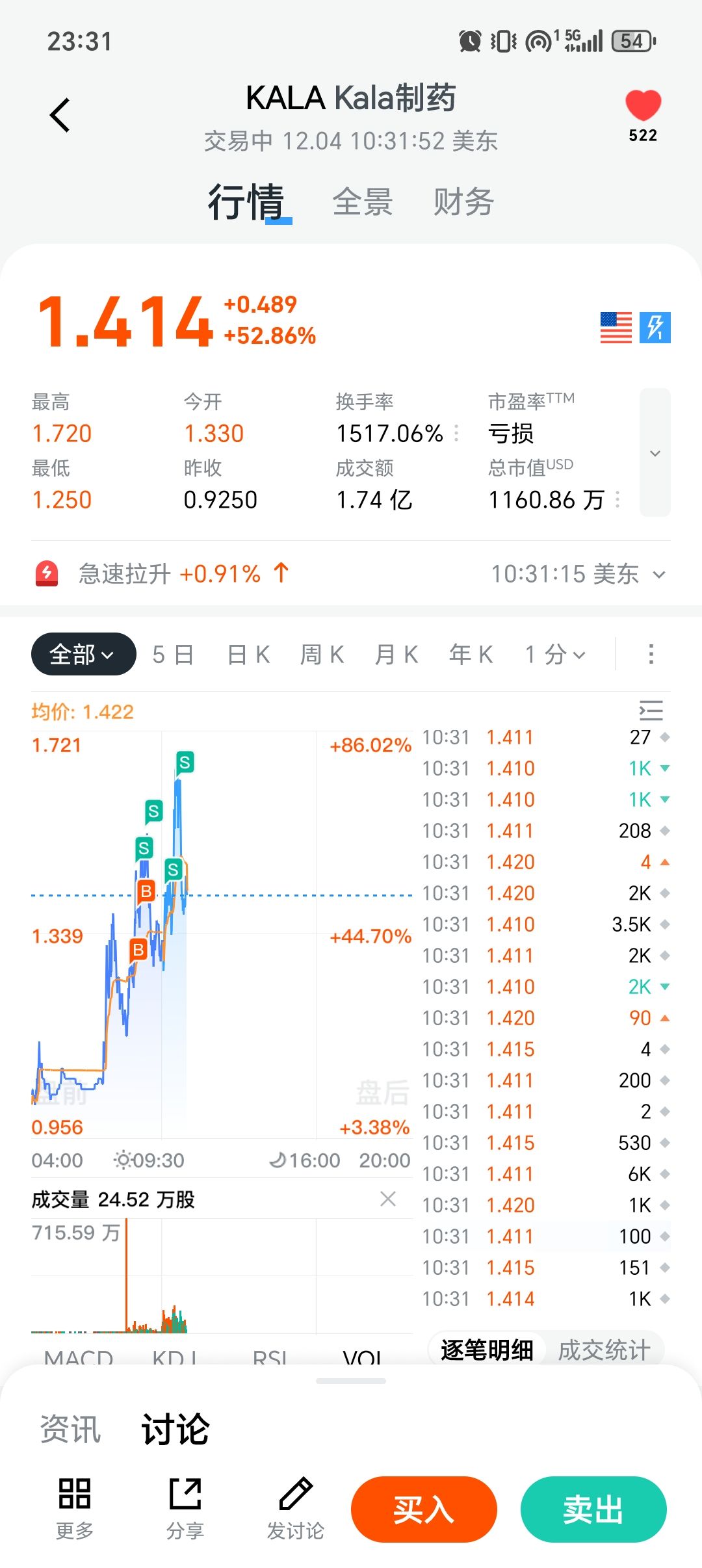
Task: Expand the 急速拉升 alert dropdown
Action: coord(659,574)
